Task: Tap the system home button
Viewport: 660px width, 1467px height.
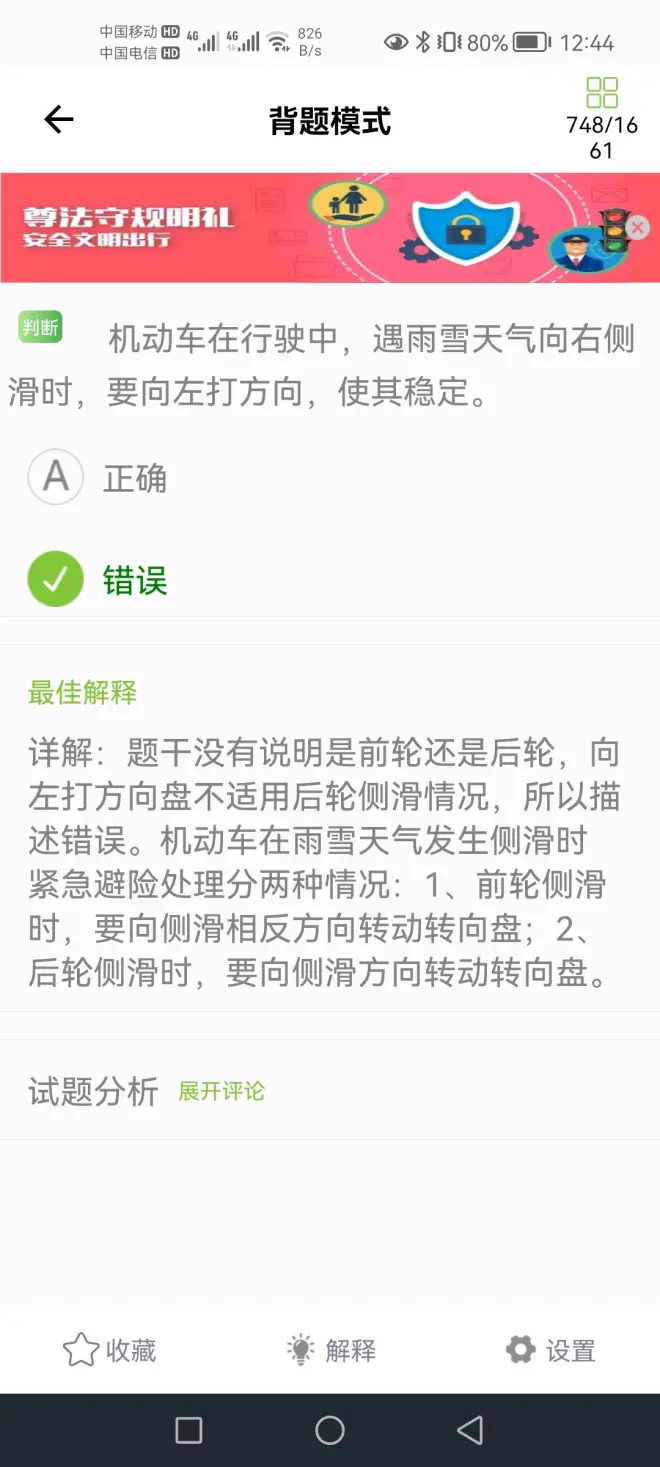Action: click(330, 1430)
